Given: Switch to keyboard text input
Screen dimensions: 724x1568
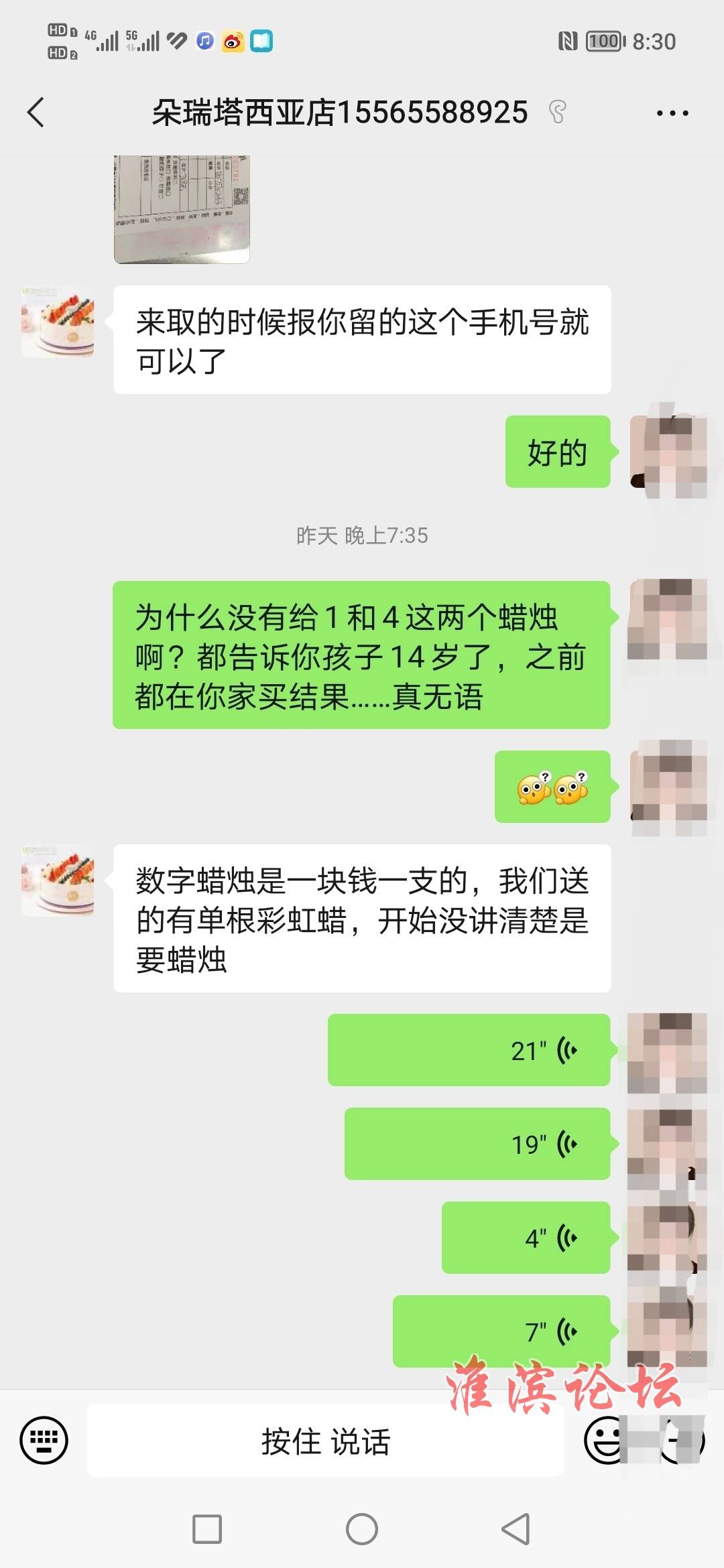Looking at the screenshot, I should coord(44,1440).
